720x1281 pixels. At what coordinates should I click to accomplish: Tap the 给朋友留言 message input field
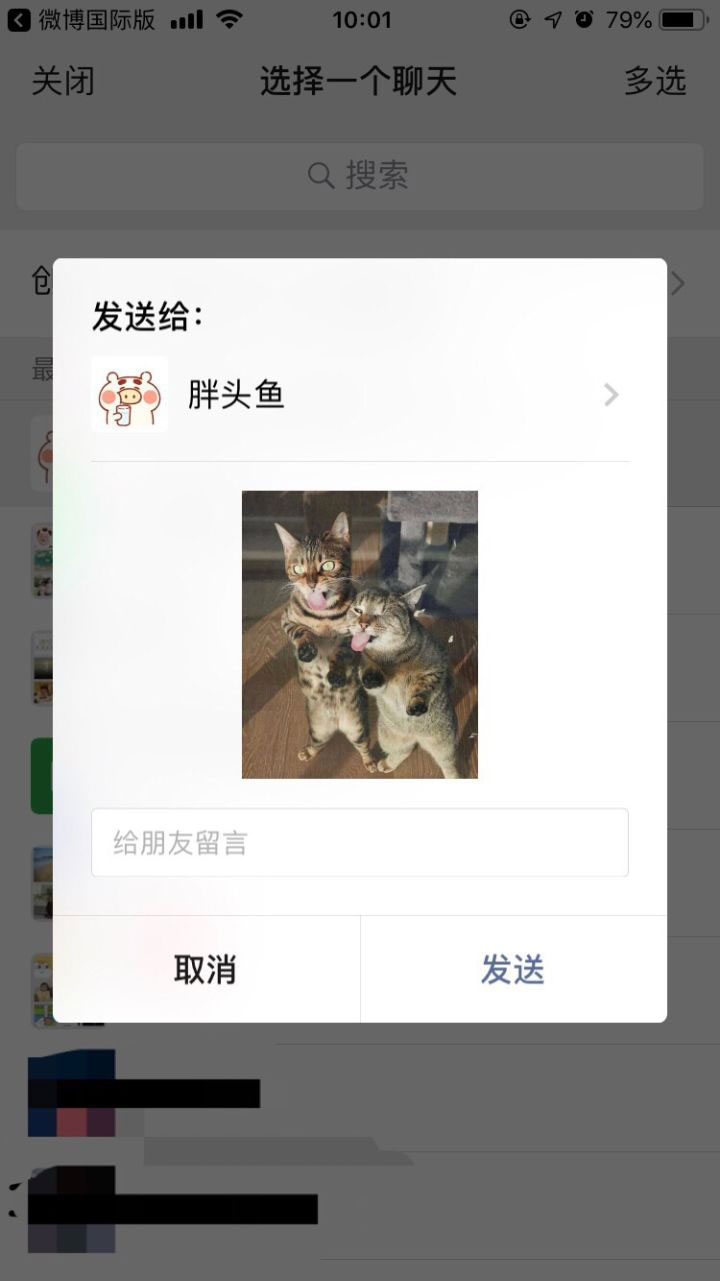pyautogui.click(x=360, y=842)
